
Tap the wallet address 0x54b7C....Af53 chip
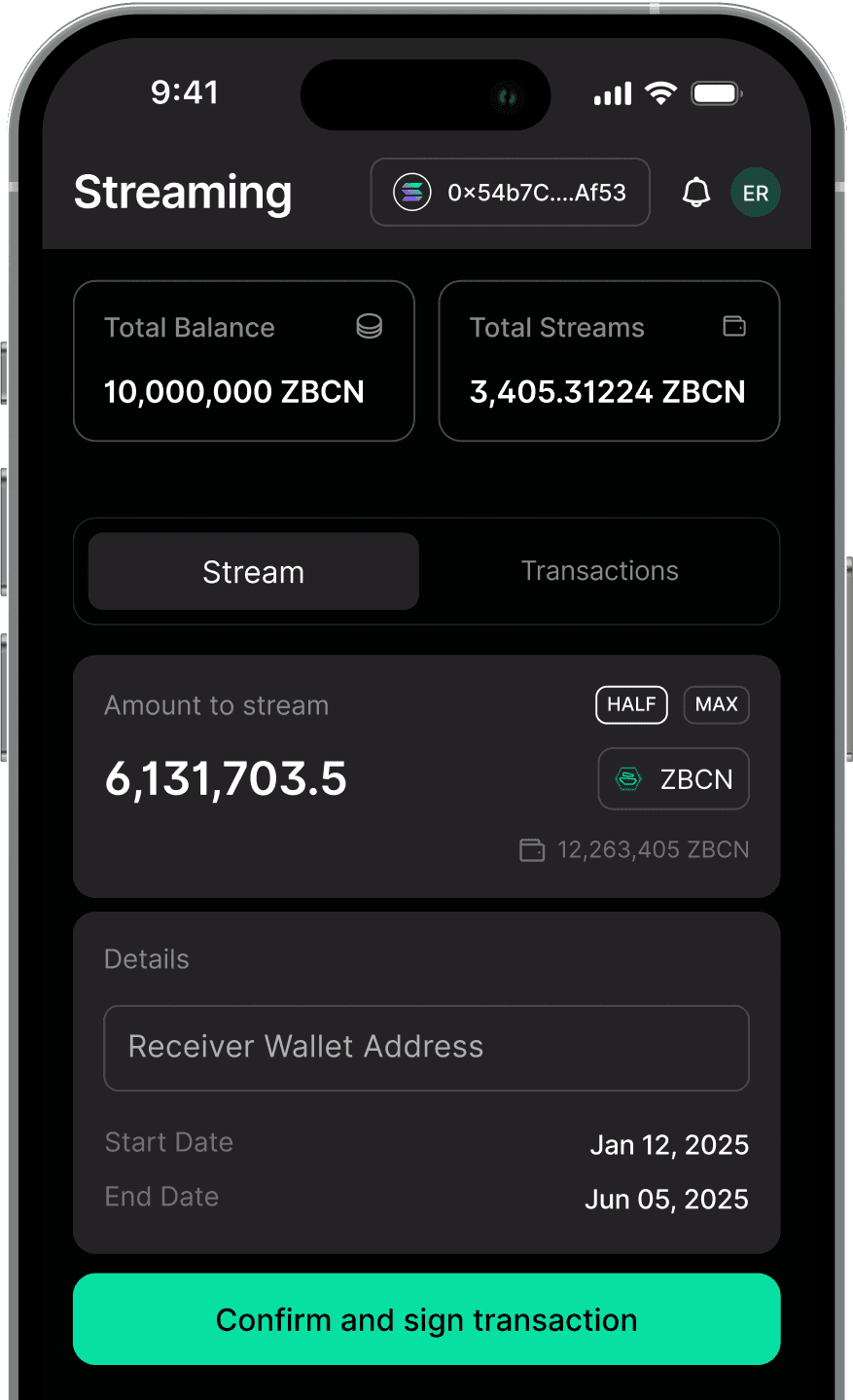pos(510,193)
